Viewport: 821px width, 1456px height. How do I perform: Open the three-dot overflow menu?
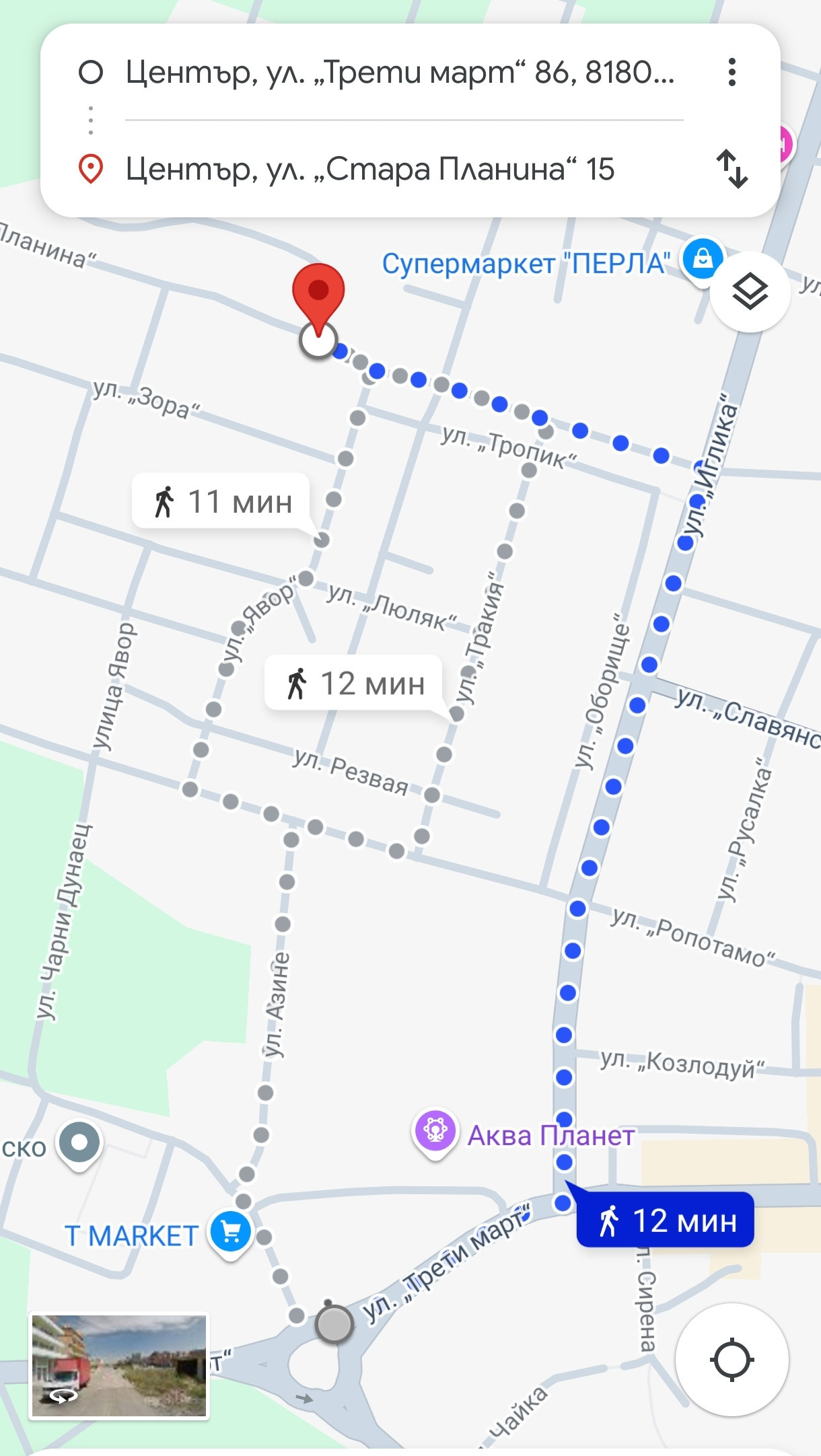tap(732, 72)
